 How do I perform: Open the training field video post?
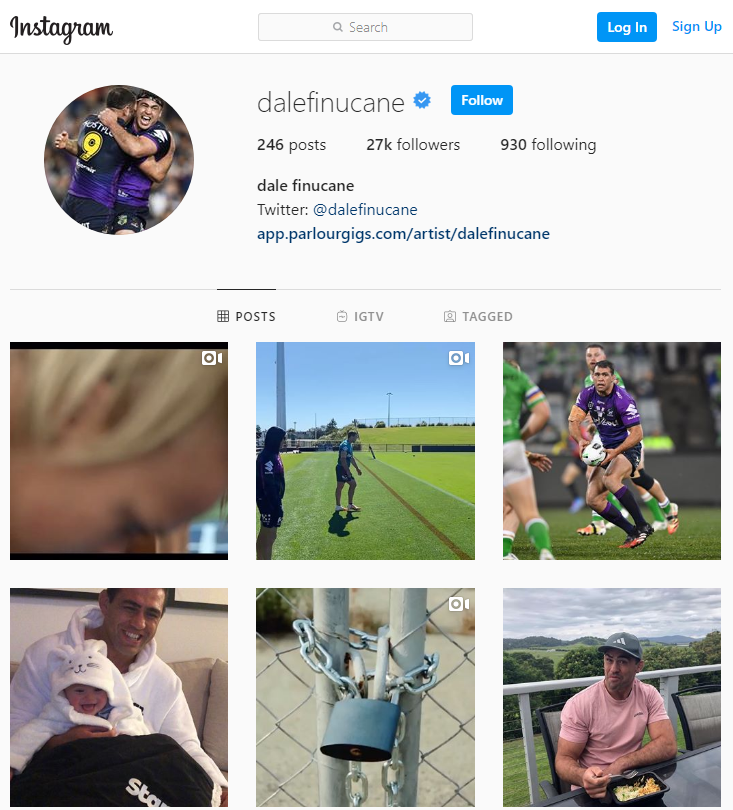point(365,451)
